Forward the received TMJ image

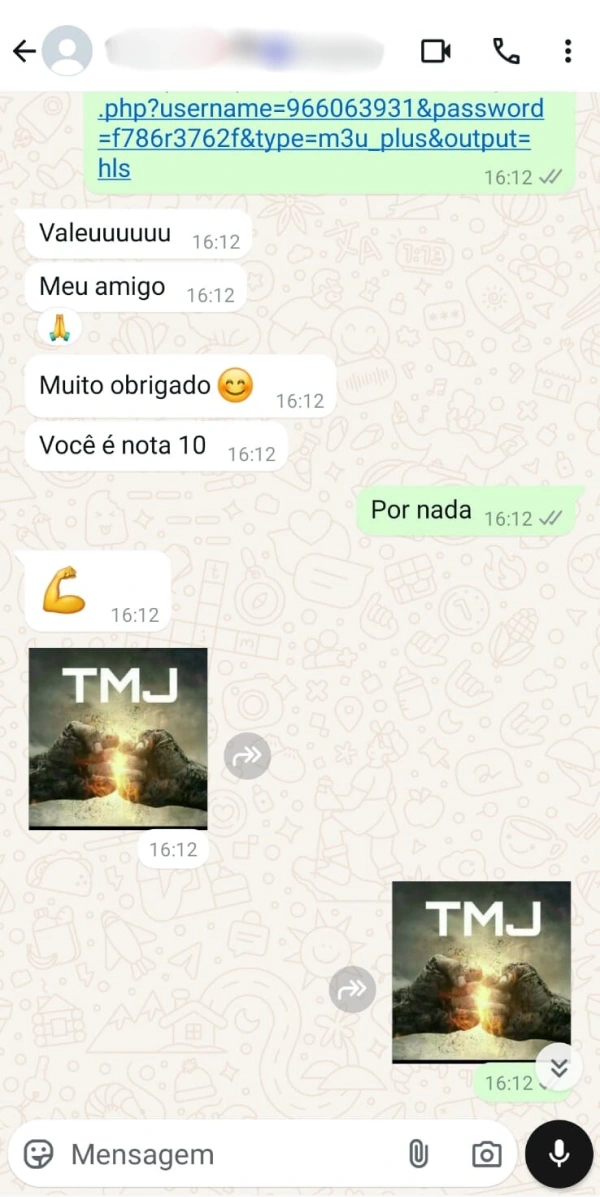[247, 755]
